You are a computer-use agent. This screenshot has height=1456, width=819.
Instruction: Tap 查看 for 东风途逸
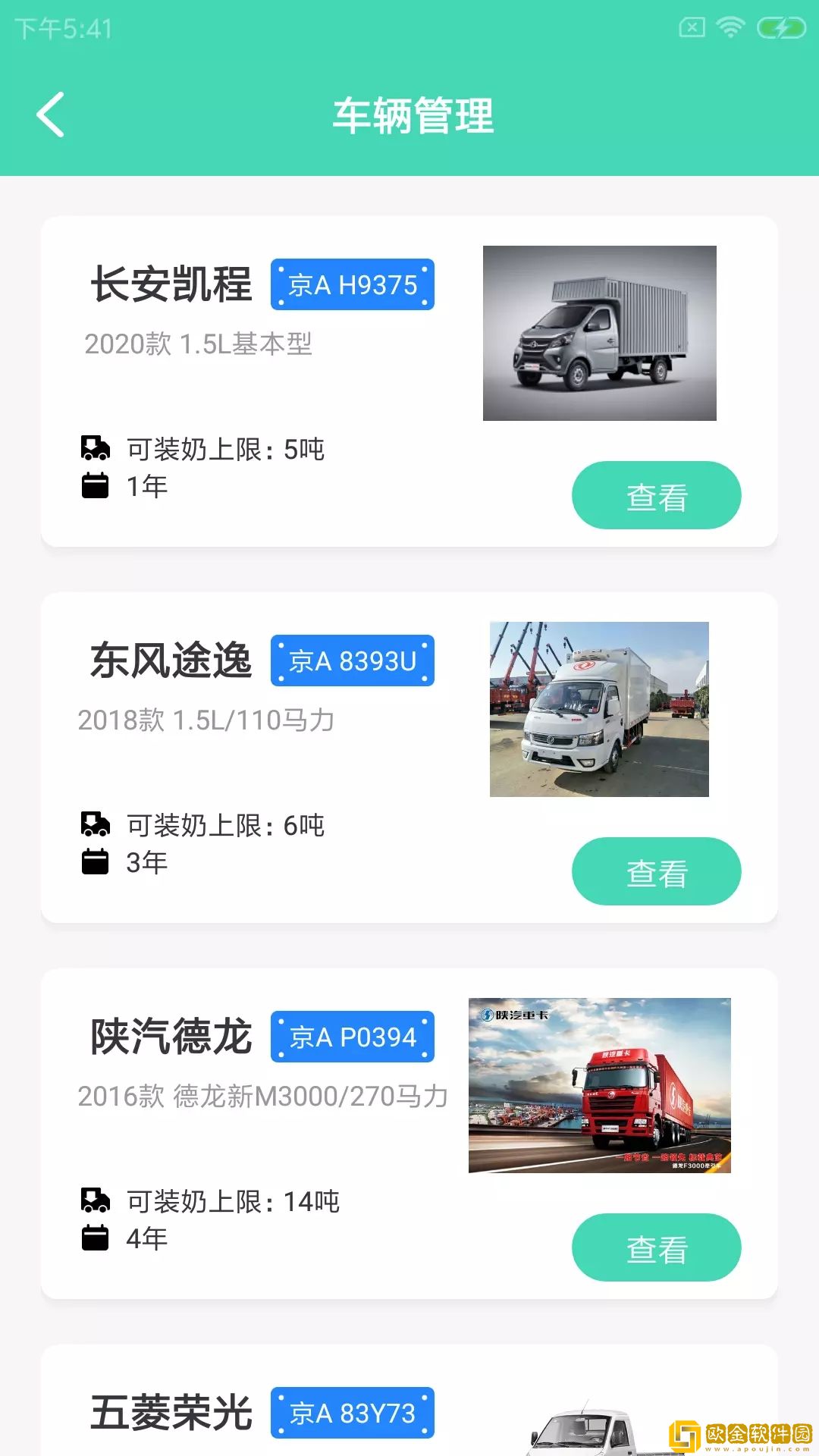click(x=656, y=872)
